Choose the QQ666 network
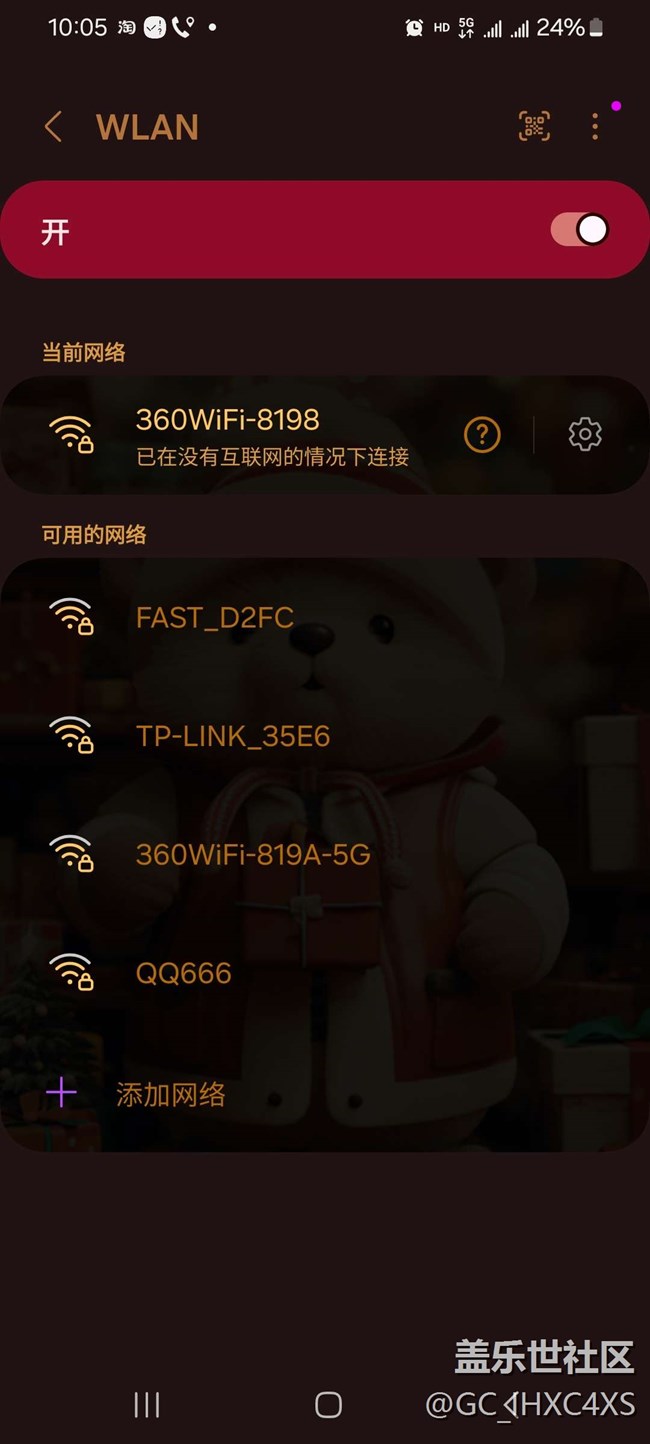This screenshot has height=1444, width=650. point(325,972)
